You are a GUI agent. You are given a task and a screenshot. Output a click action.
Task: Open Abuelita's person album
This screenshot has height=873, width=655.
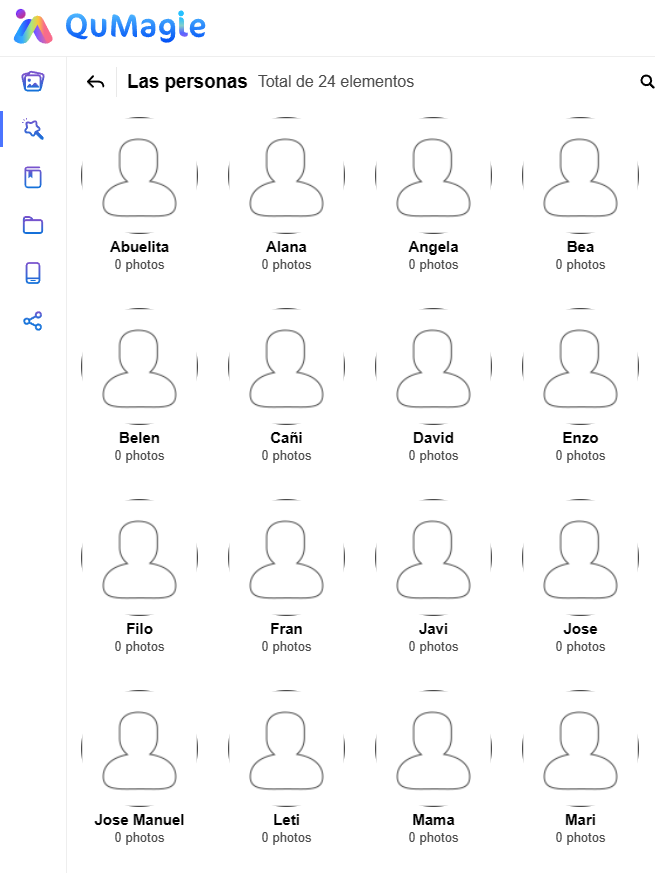coord(139,178)
